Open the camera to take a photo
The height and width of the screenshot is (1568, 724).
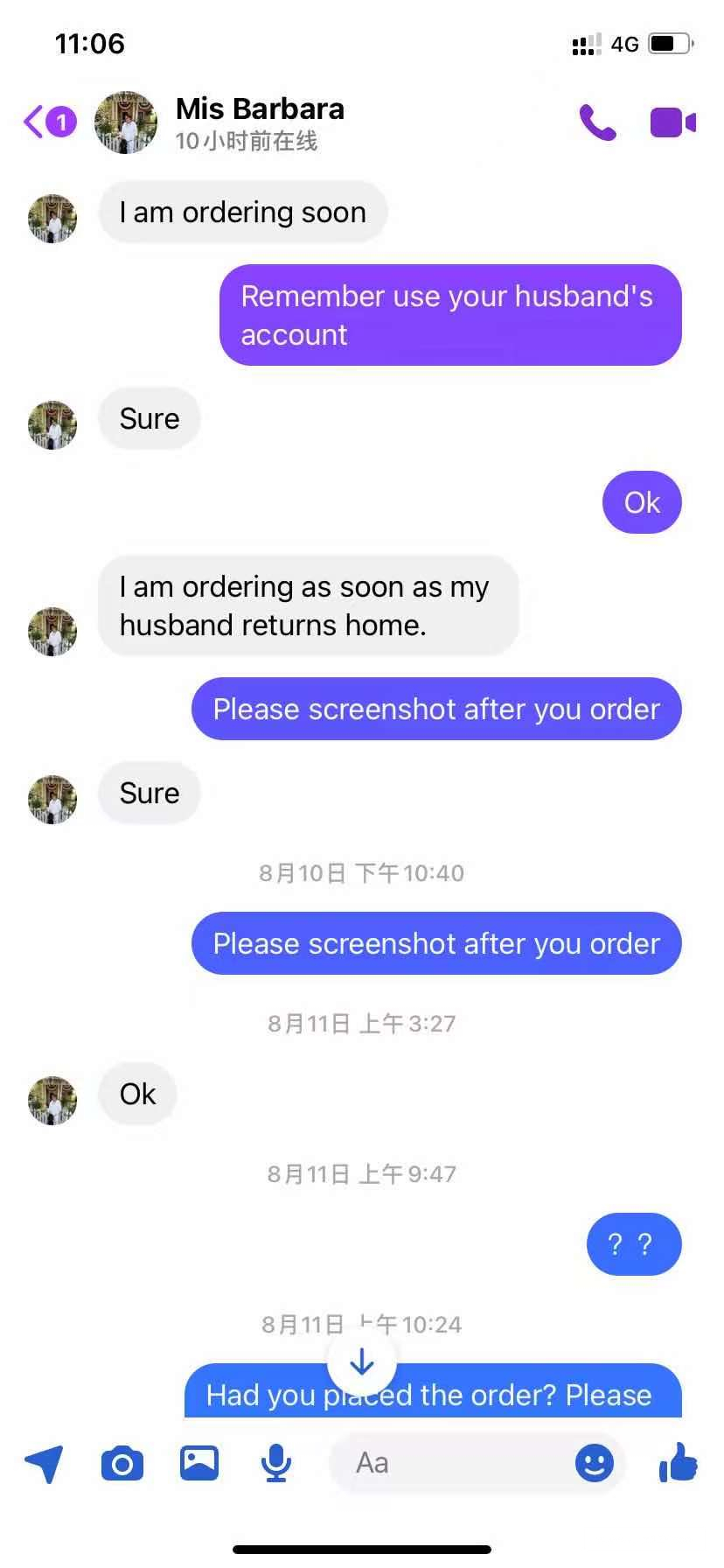point(122,1463)
